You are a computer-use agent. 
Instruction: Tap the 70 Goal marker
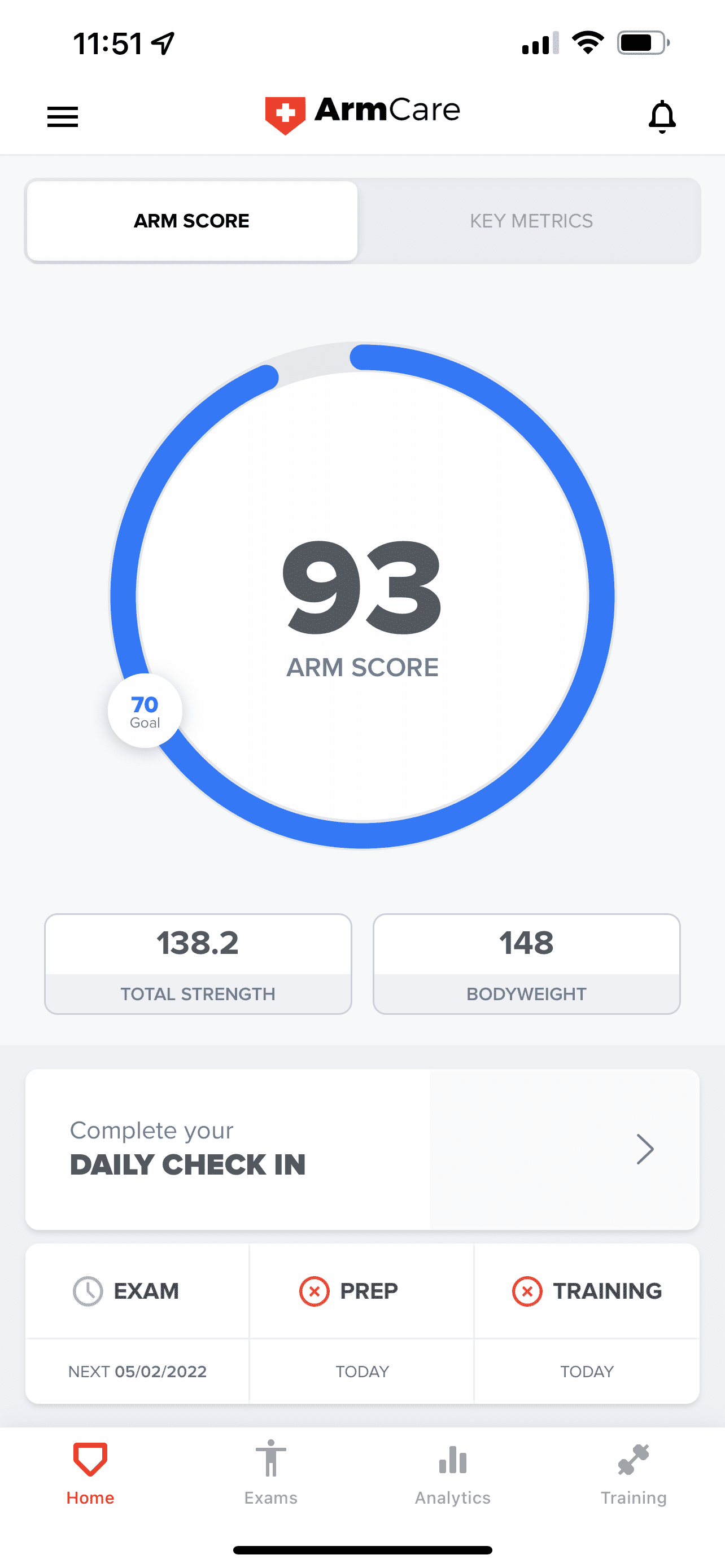click(145, 711)
